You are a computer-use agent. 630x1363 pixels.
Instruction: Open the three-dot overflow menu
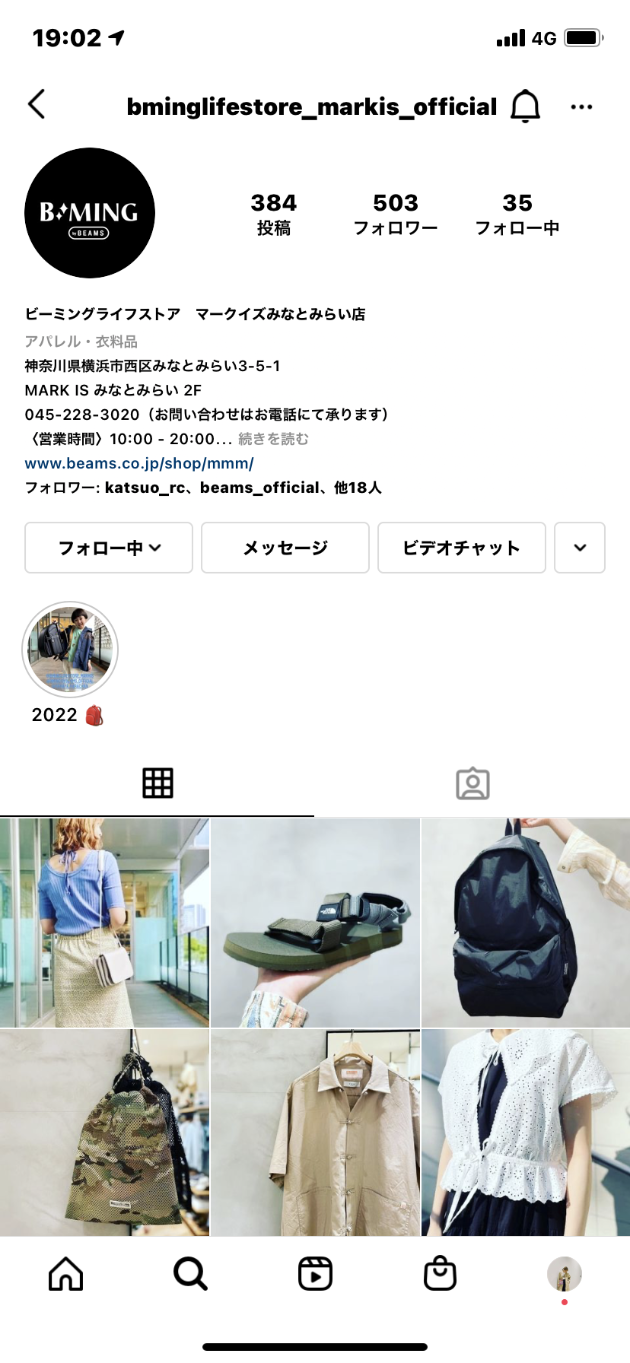(581, 107)
